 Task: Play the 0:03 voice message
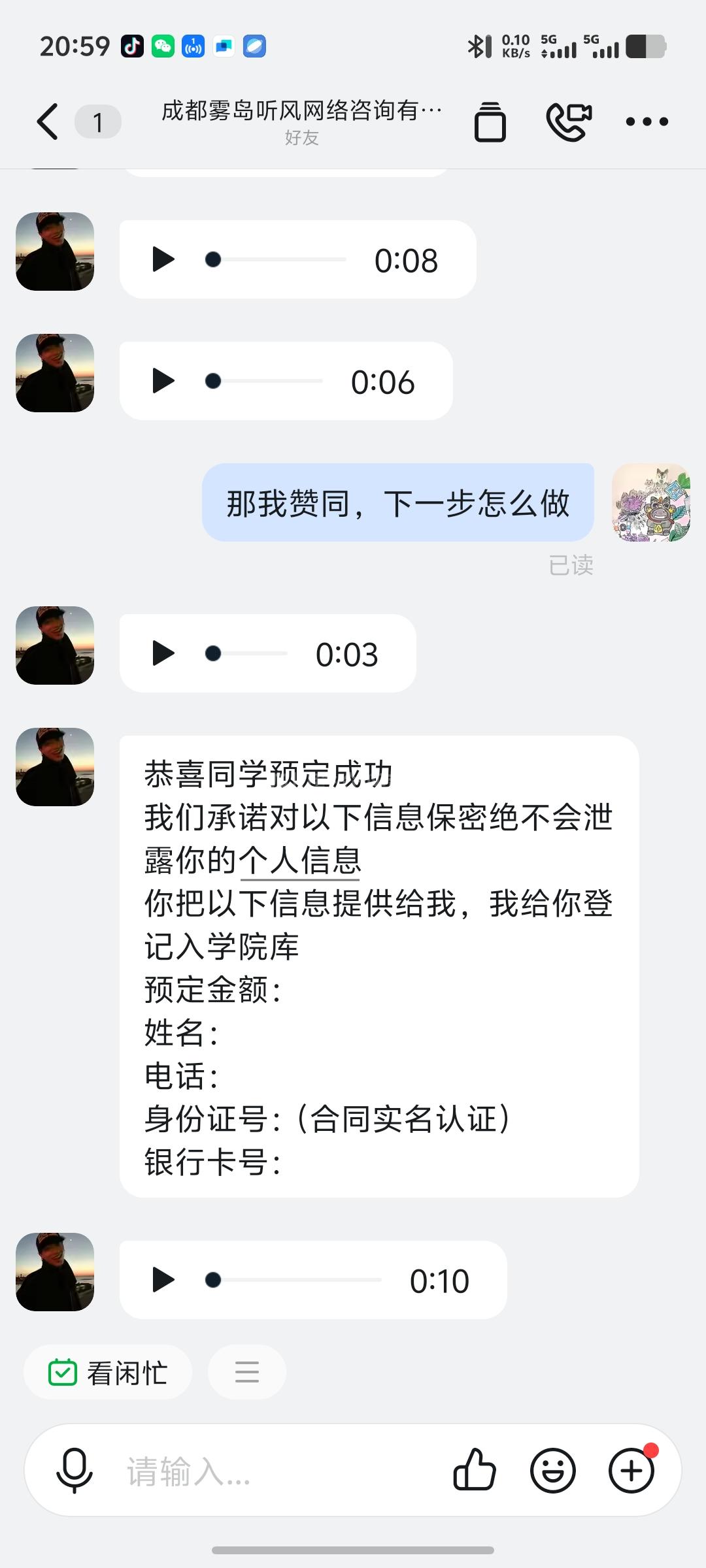click(163, 653)
